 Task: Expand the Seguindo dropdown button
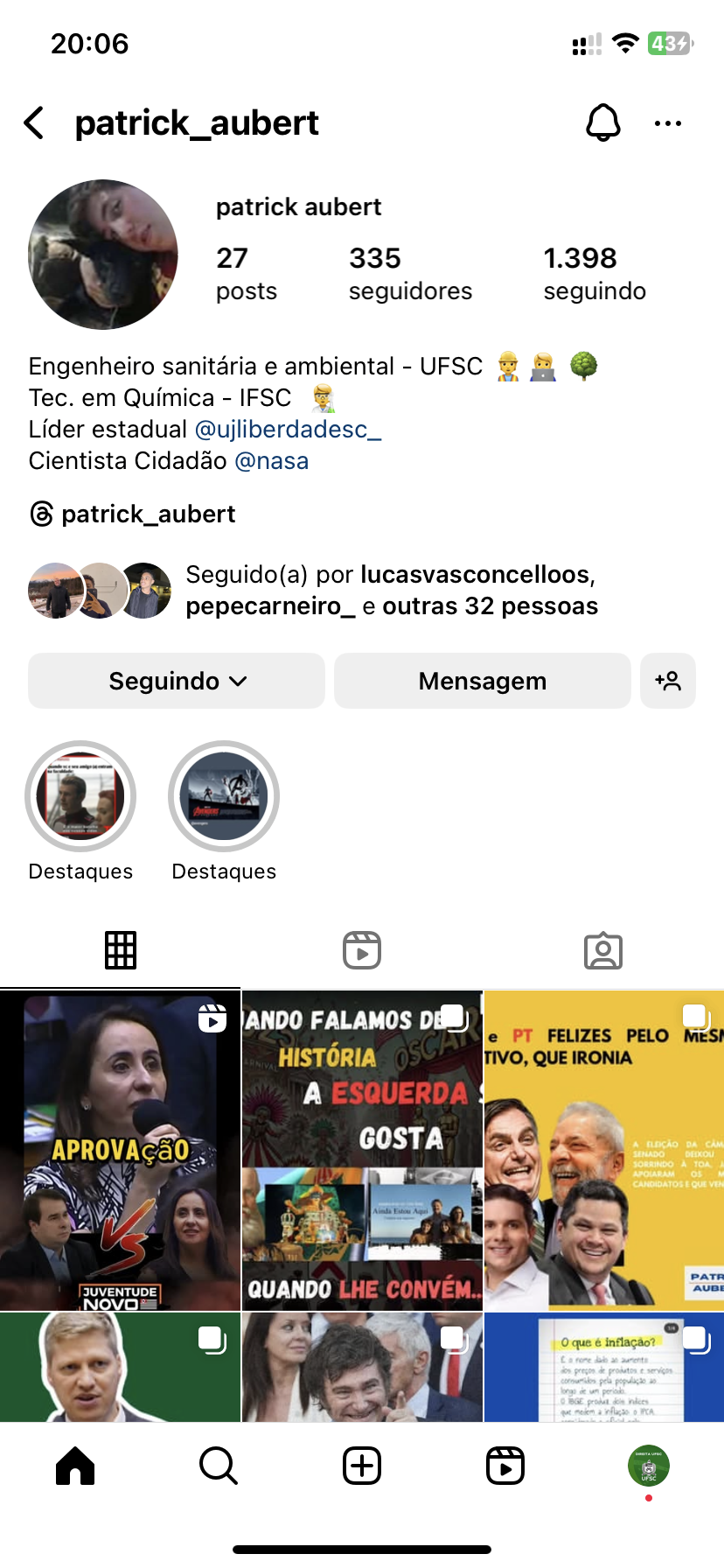click(177, 681)
